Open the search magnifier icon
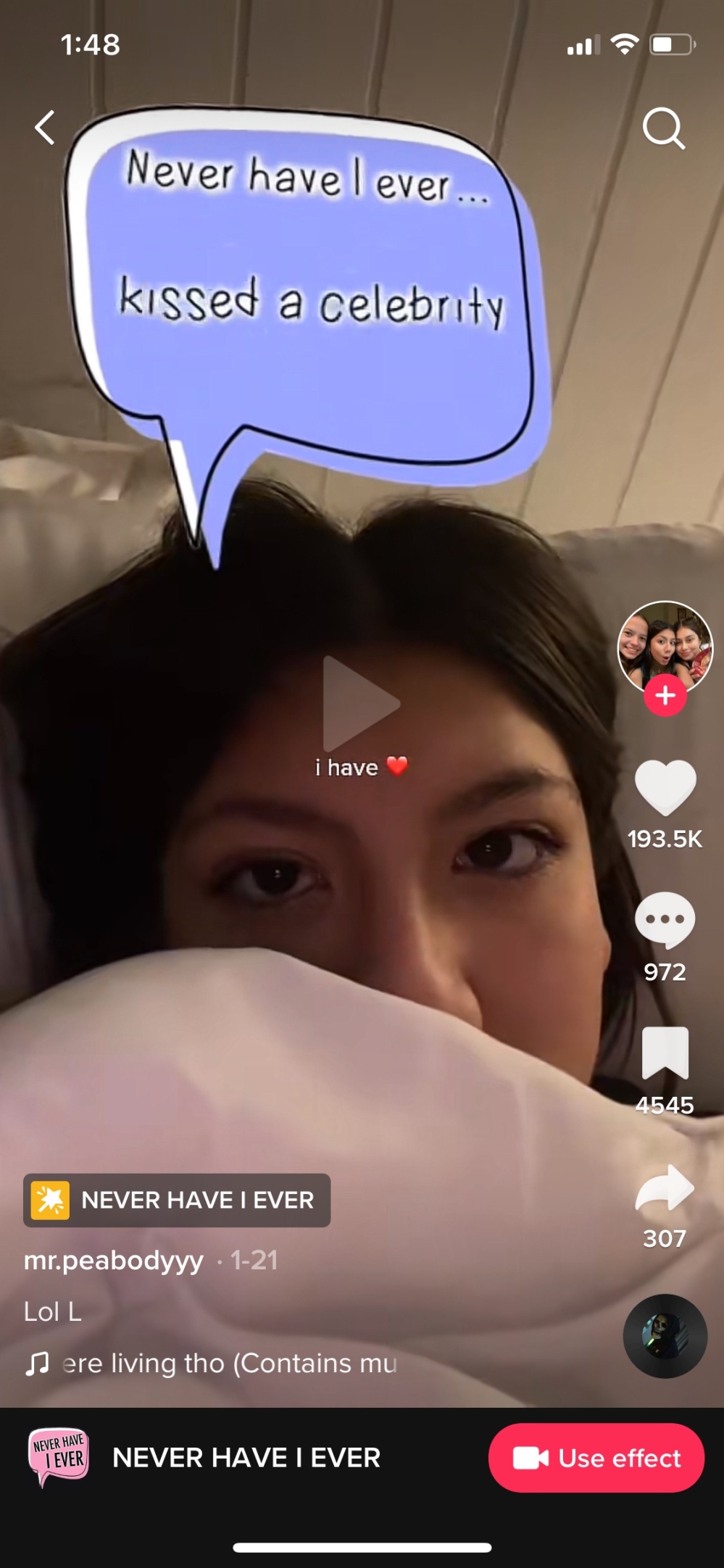Screen dimensions: 724x1568 [x=663, y=129]
